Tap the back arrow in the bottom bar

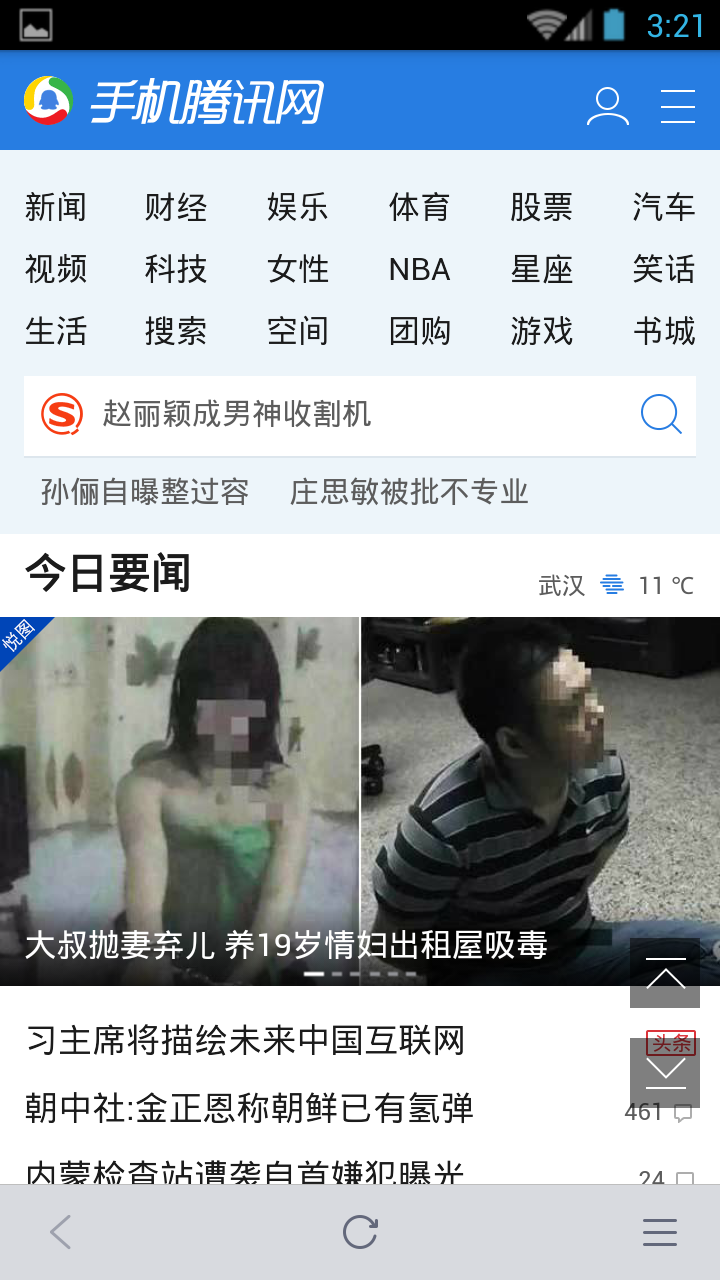60,1231
